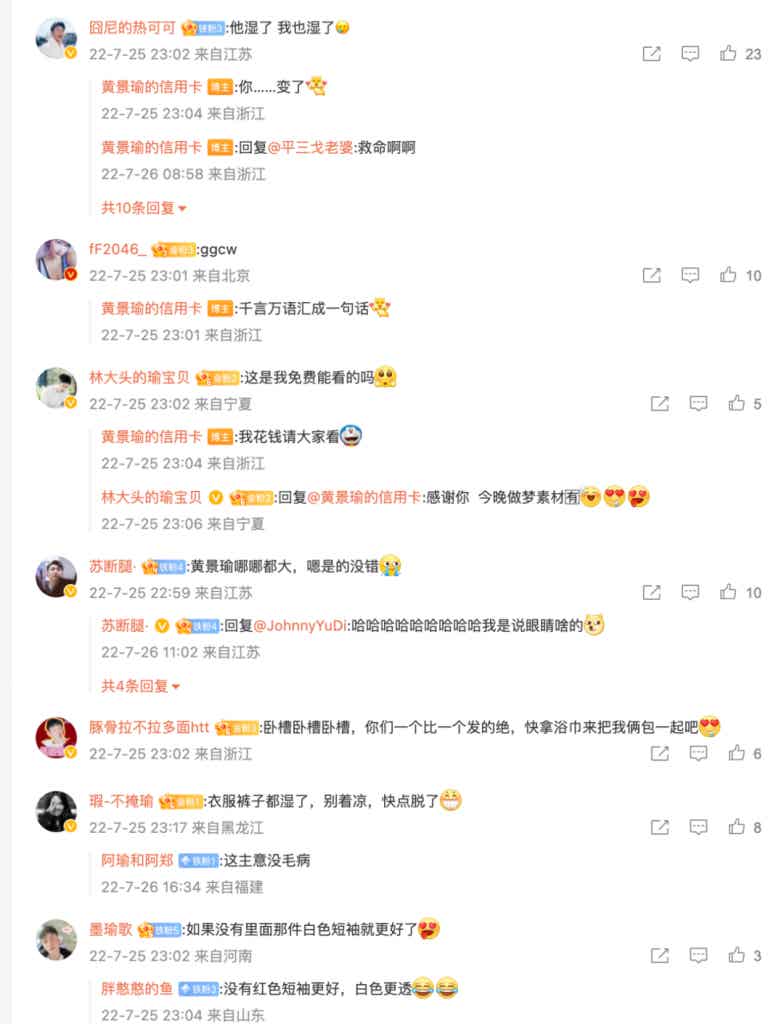Like 墨瑜歌's comment
784x1024 pixels.
[737, 955]
